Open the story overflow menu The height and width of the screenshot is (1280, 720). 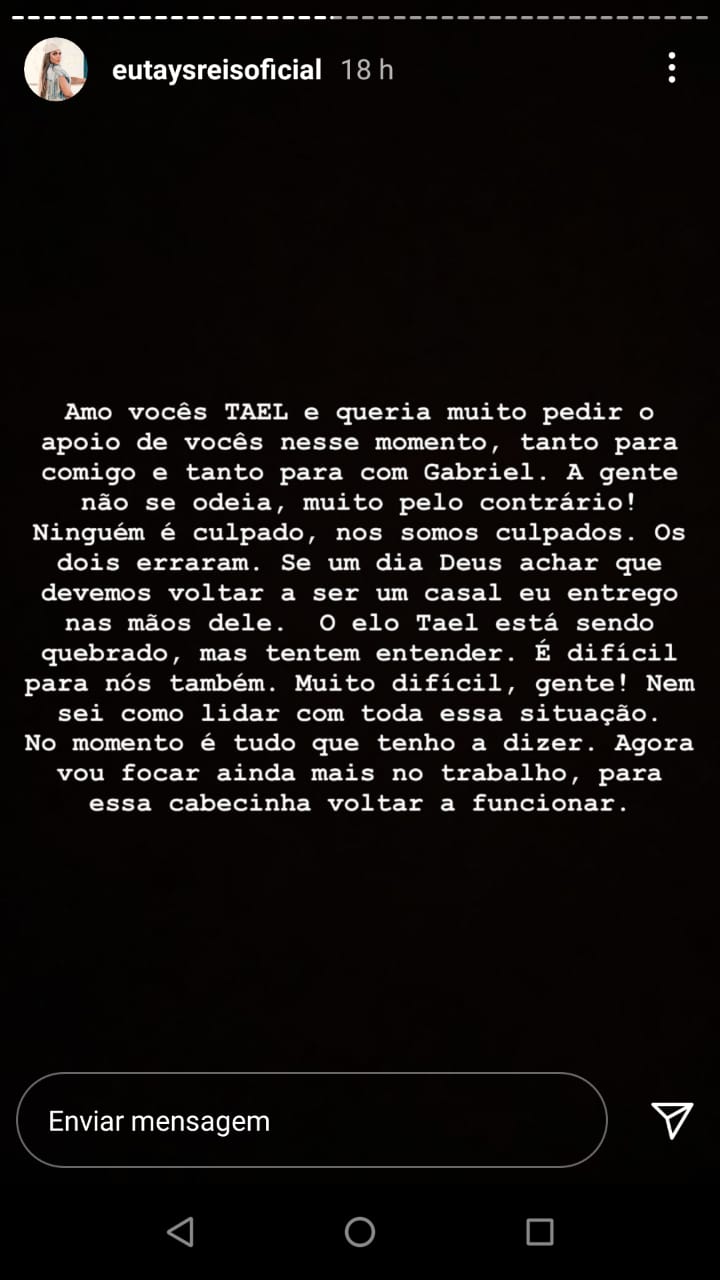pos(672,68)
